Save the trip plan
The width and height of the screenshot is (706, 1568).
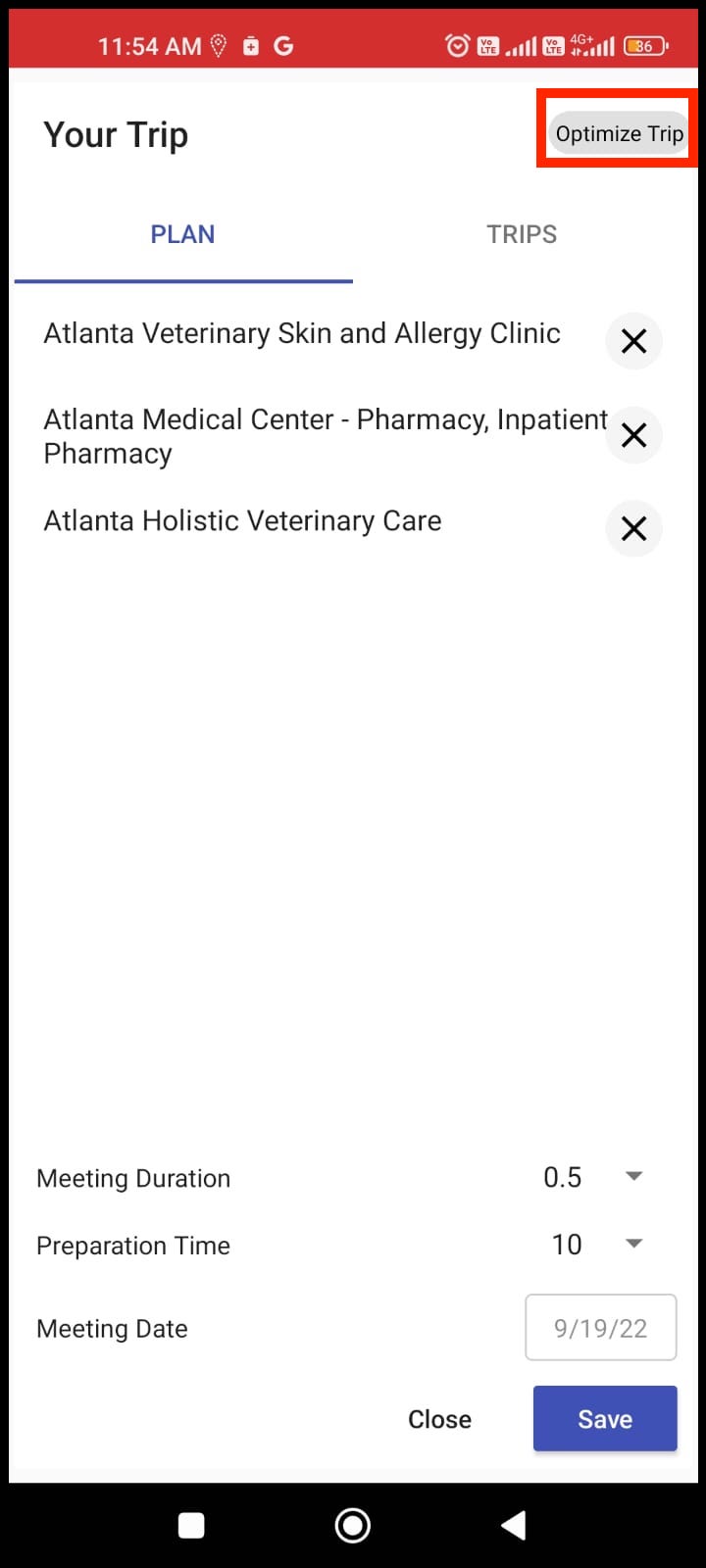pyautogui.click(x=605, y=1418)
